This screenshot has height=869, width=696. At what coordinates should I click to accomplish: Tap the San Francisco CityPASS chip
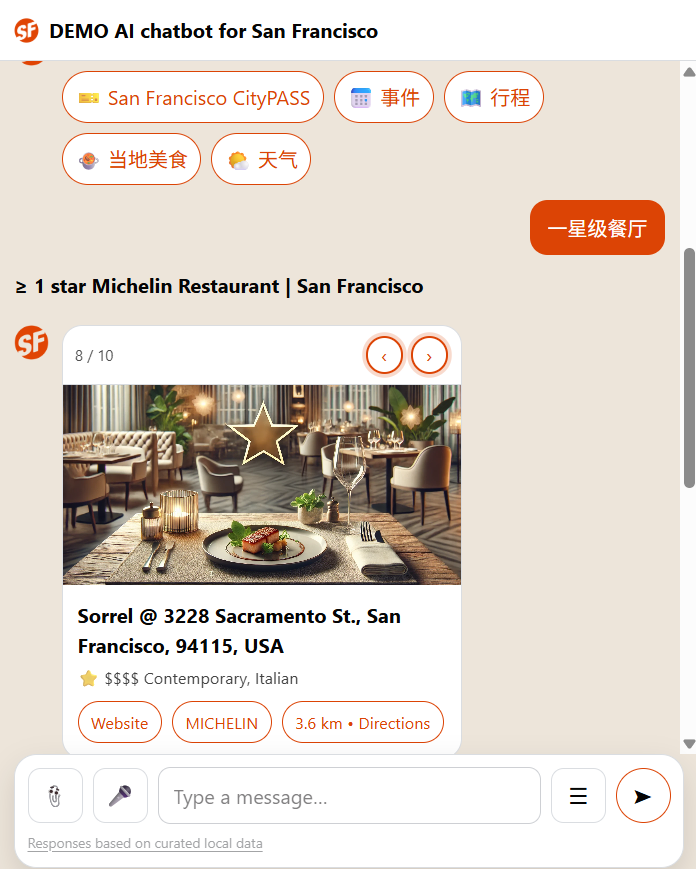(x=193, y=98)
